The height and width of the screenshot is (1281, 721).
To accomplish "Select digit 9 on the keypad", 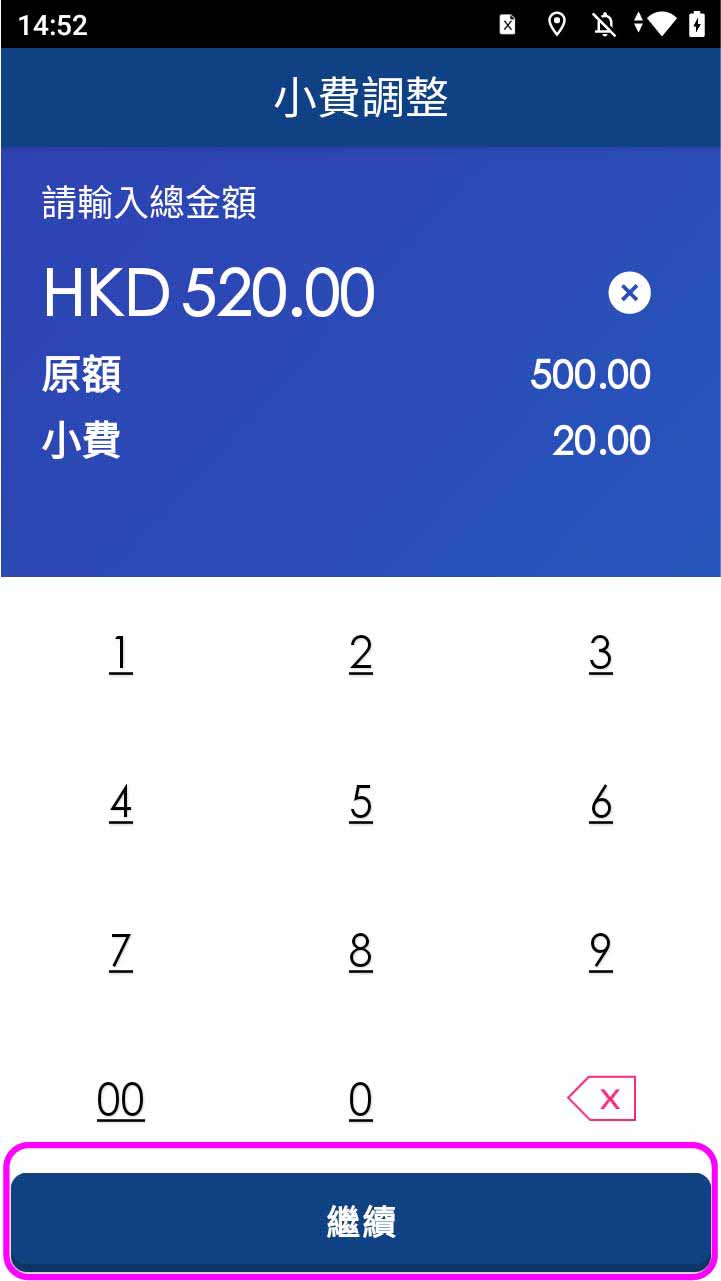I will [600, 951].
